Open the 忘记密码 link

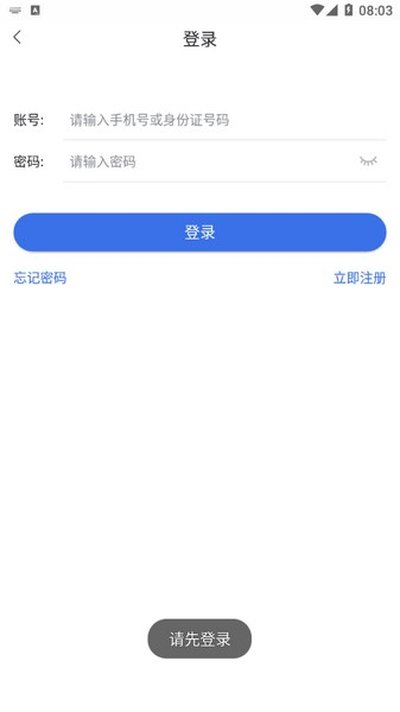point(40,278)
